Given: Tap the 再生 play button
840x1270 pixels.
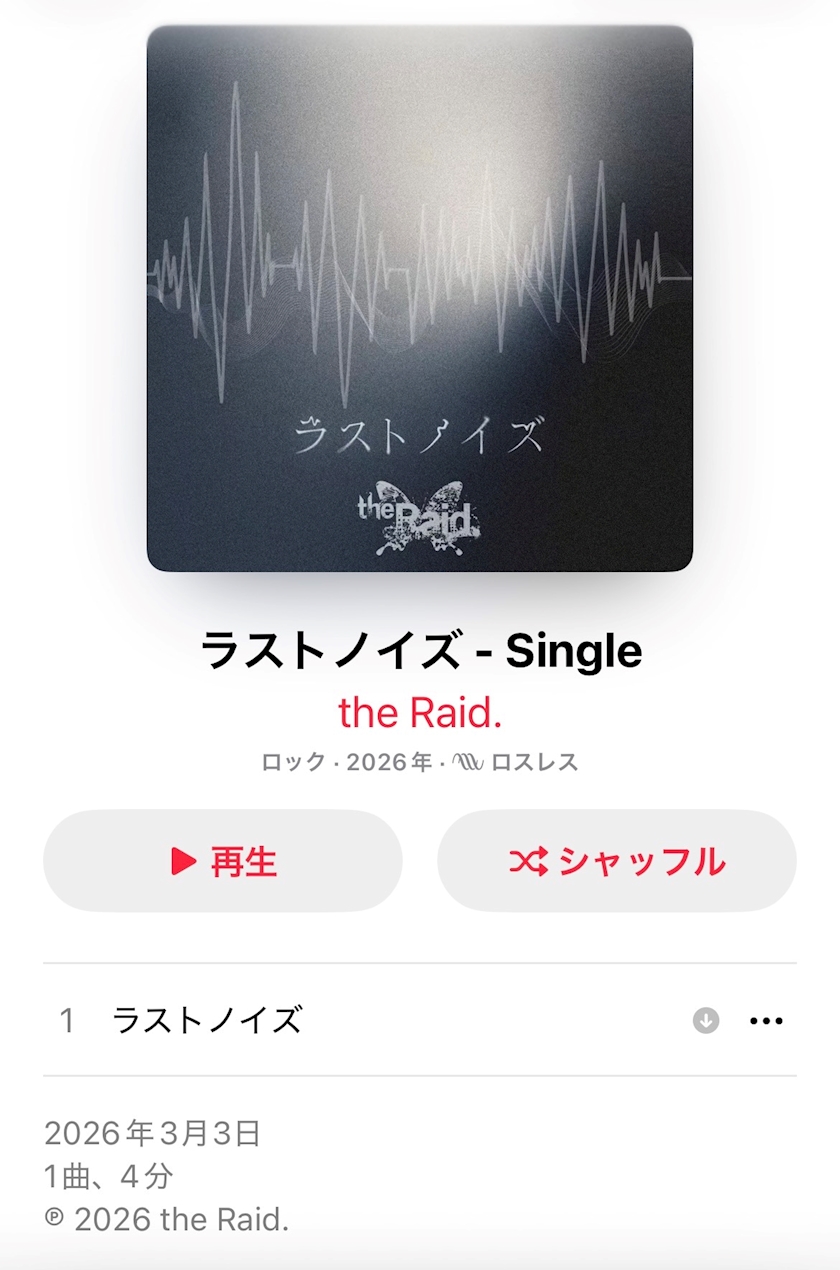Looking at the screenshot, I should [222, 861].
